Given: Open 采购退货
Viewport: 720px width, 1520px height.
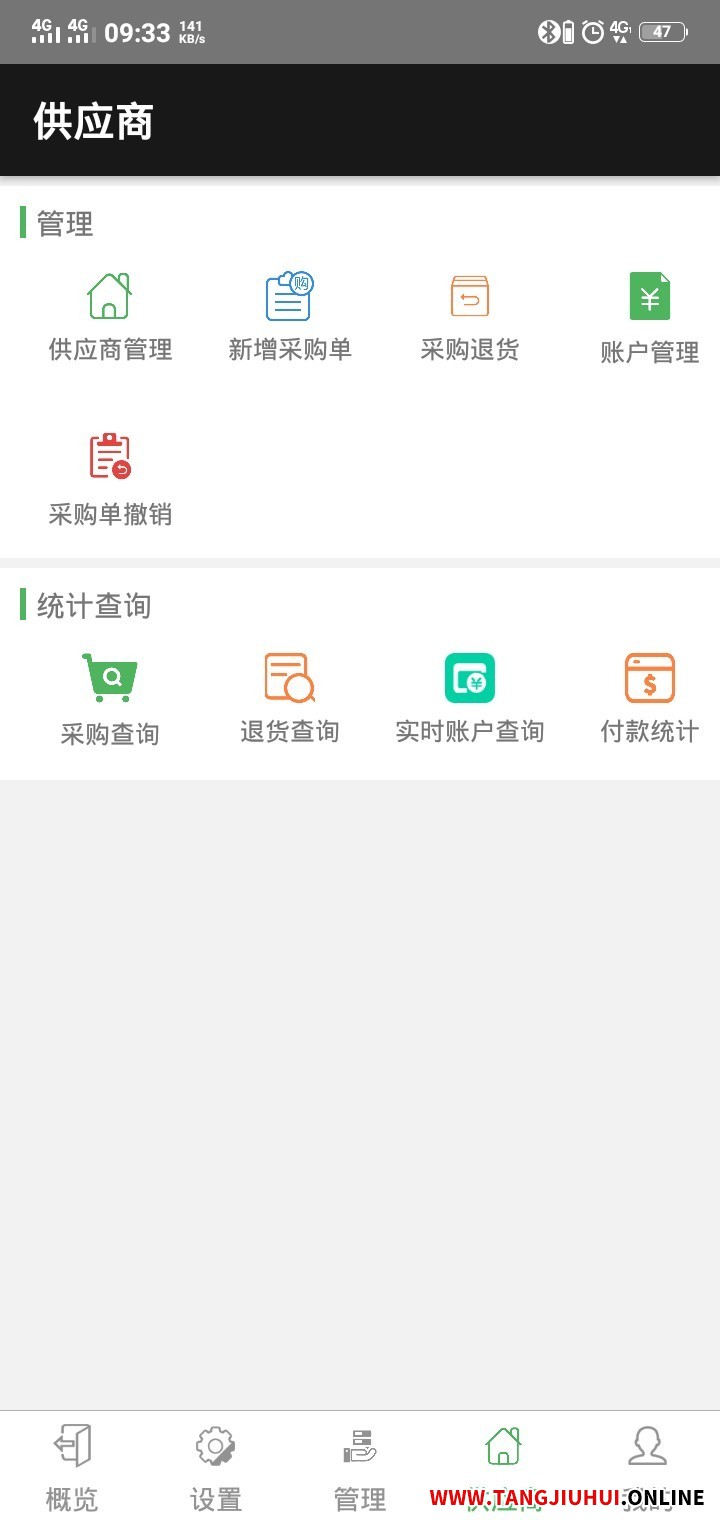Looking at the screenshot, I should [470, 317].
